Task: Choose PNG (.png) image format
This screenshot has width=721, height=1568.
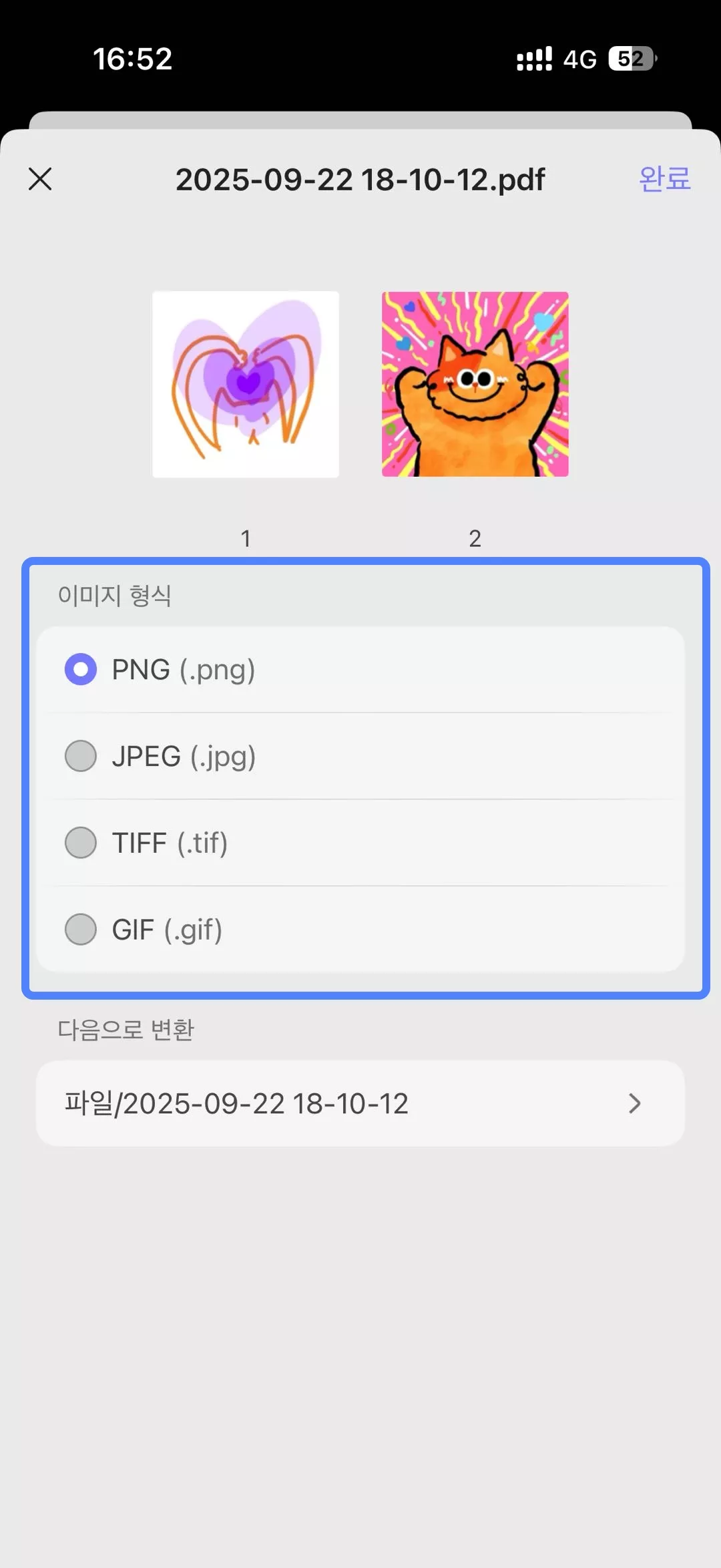Action: 81,669
